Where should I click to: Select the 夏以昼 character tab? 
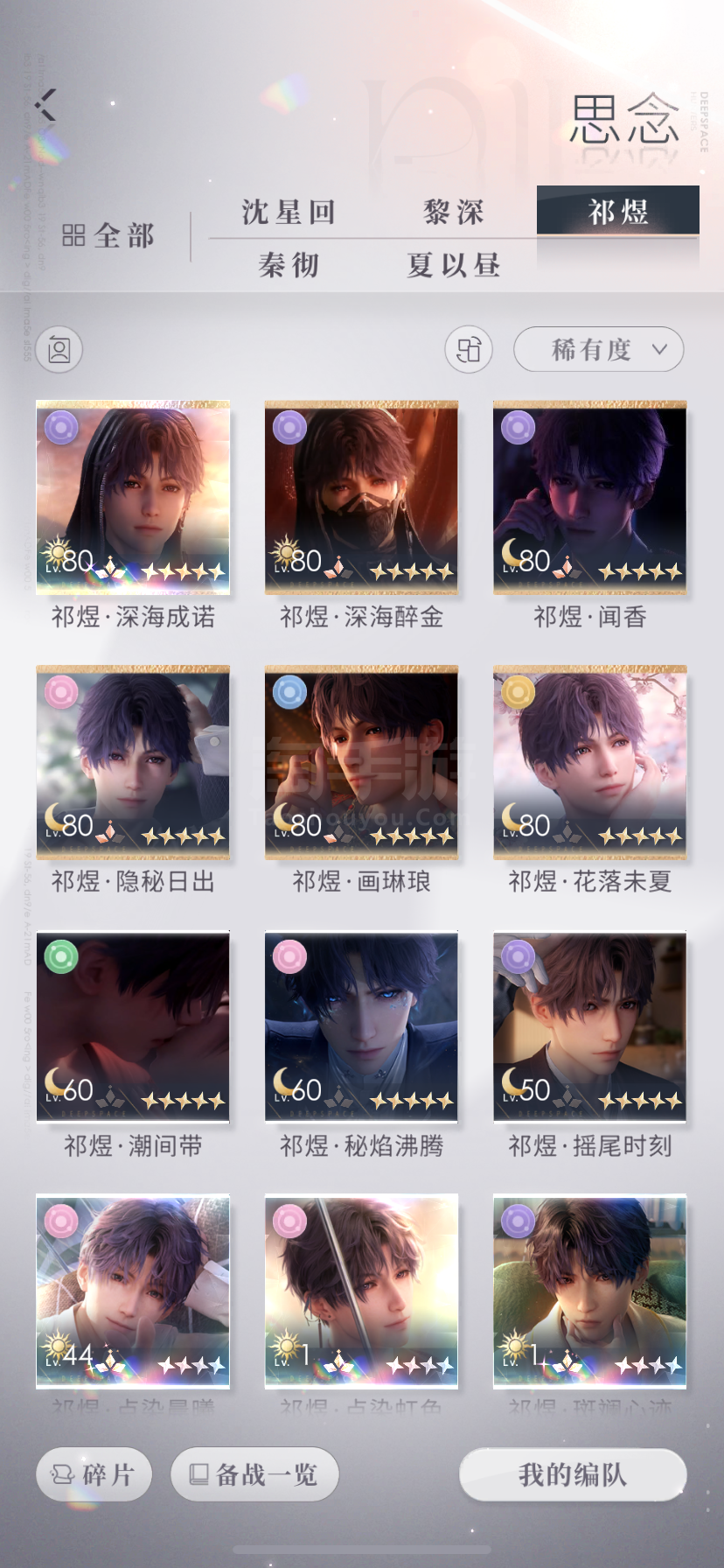[x=453, y=265]
